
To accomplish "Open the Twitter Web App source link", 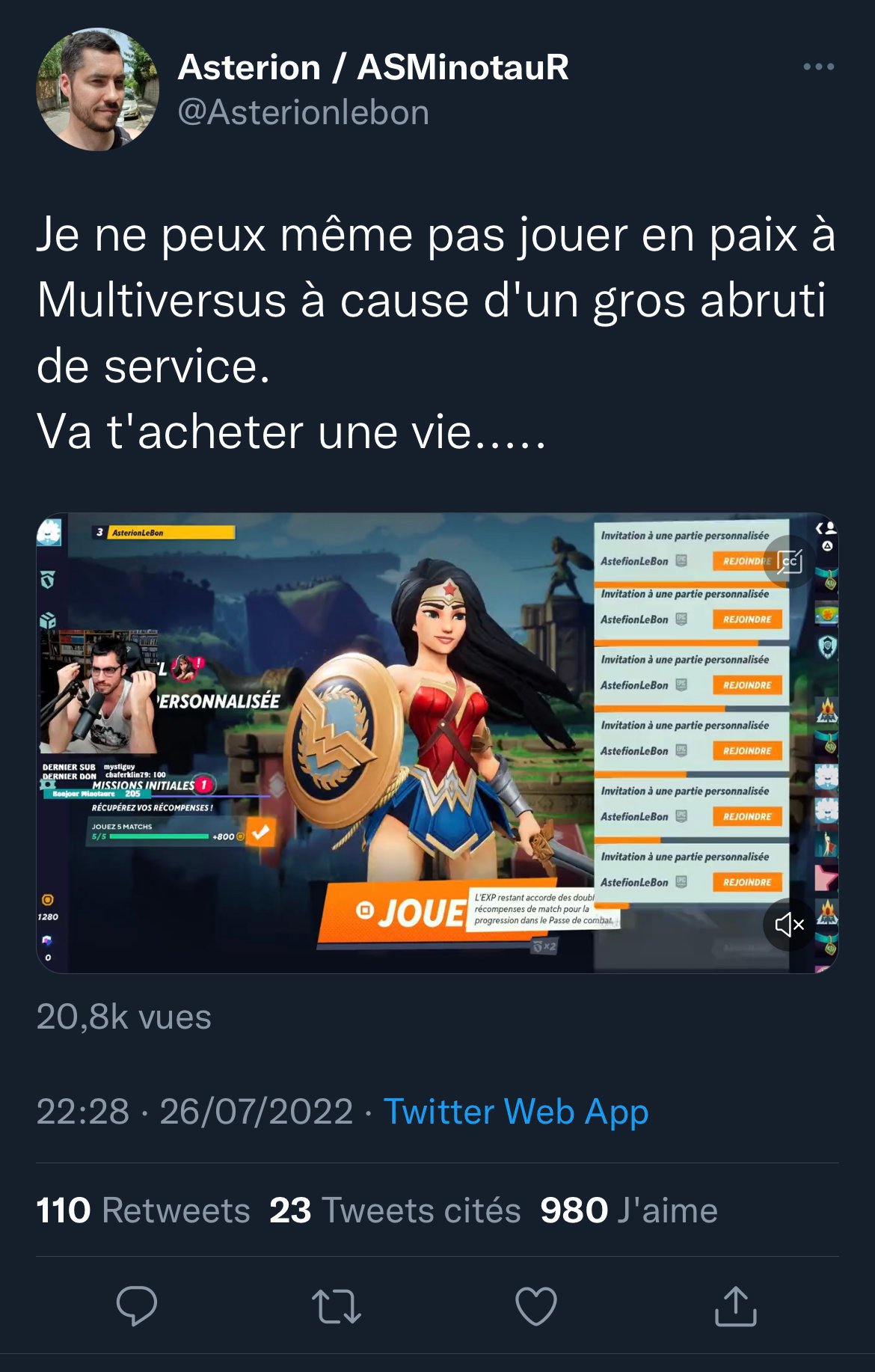I will point(515,1112).
